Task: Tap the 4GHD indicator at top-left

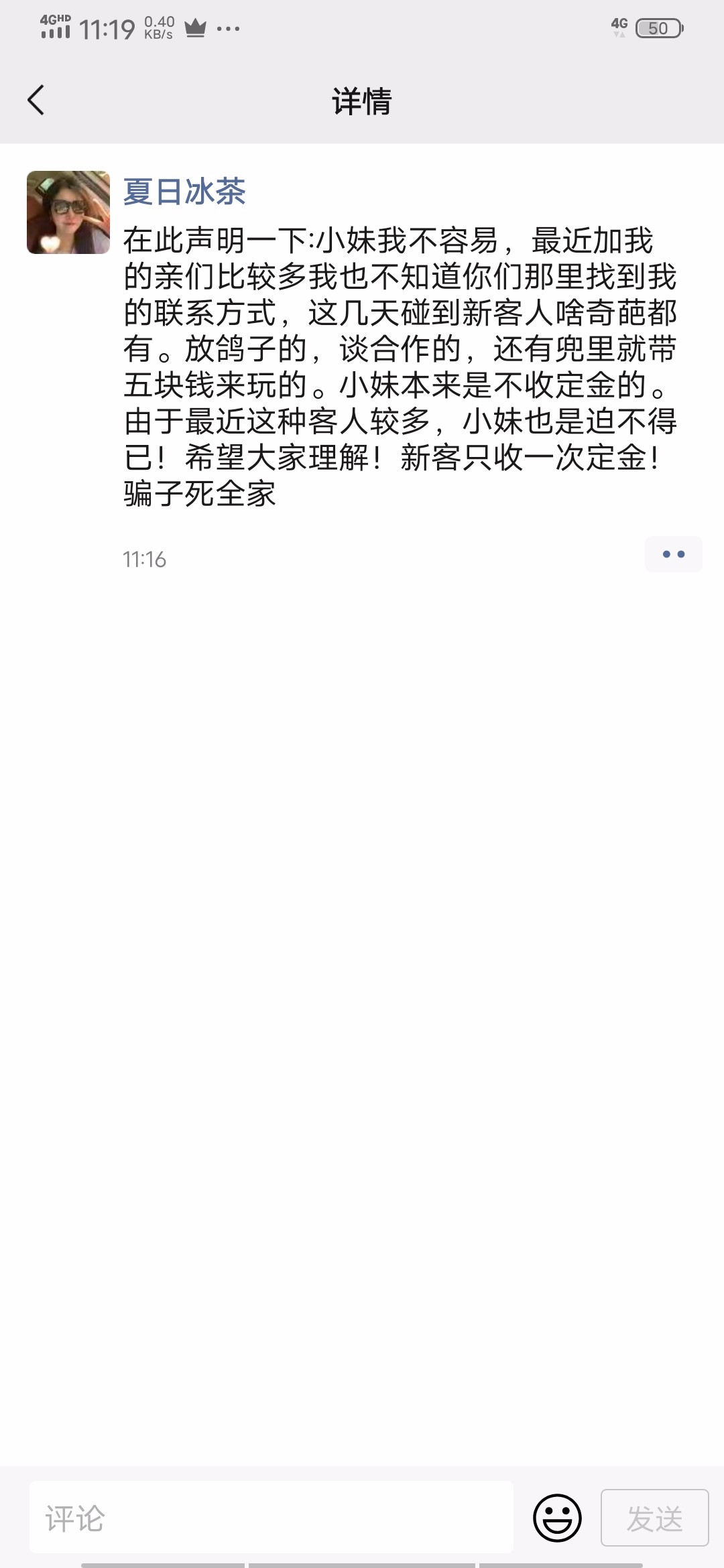Action: pos(54,20)
